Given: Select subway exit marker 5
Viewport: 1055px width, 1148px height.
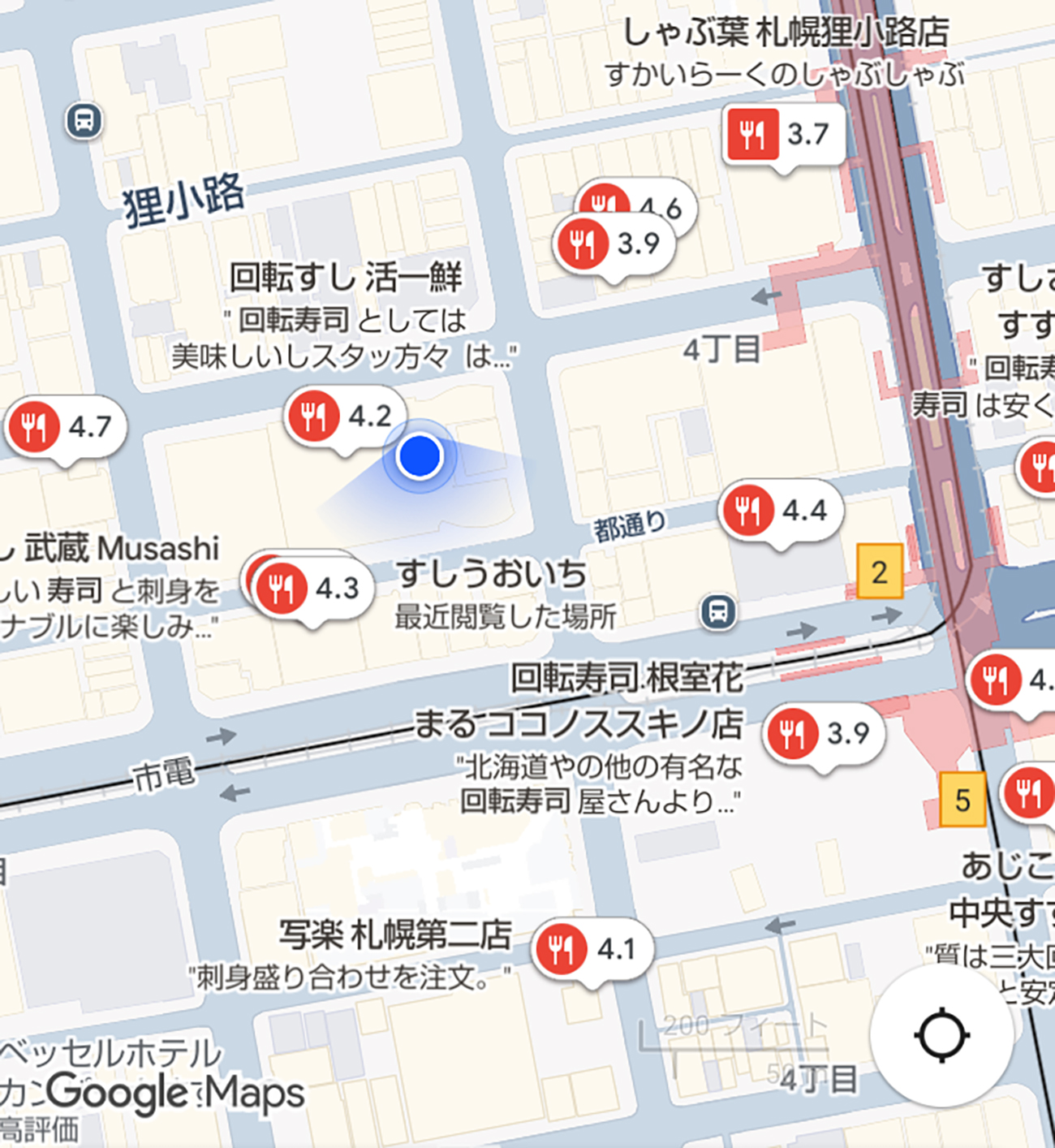Looking at the screenshot, I should click(x=962, y=800).
